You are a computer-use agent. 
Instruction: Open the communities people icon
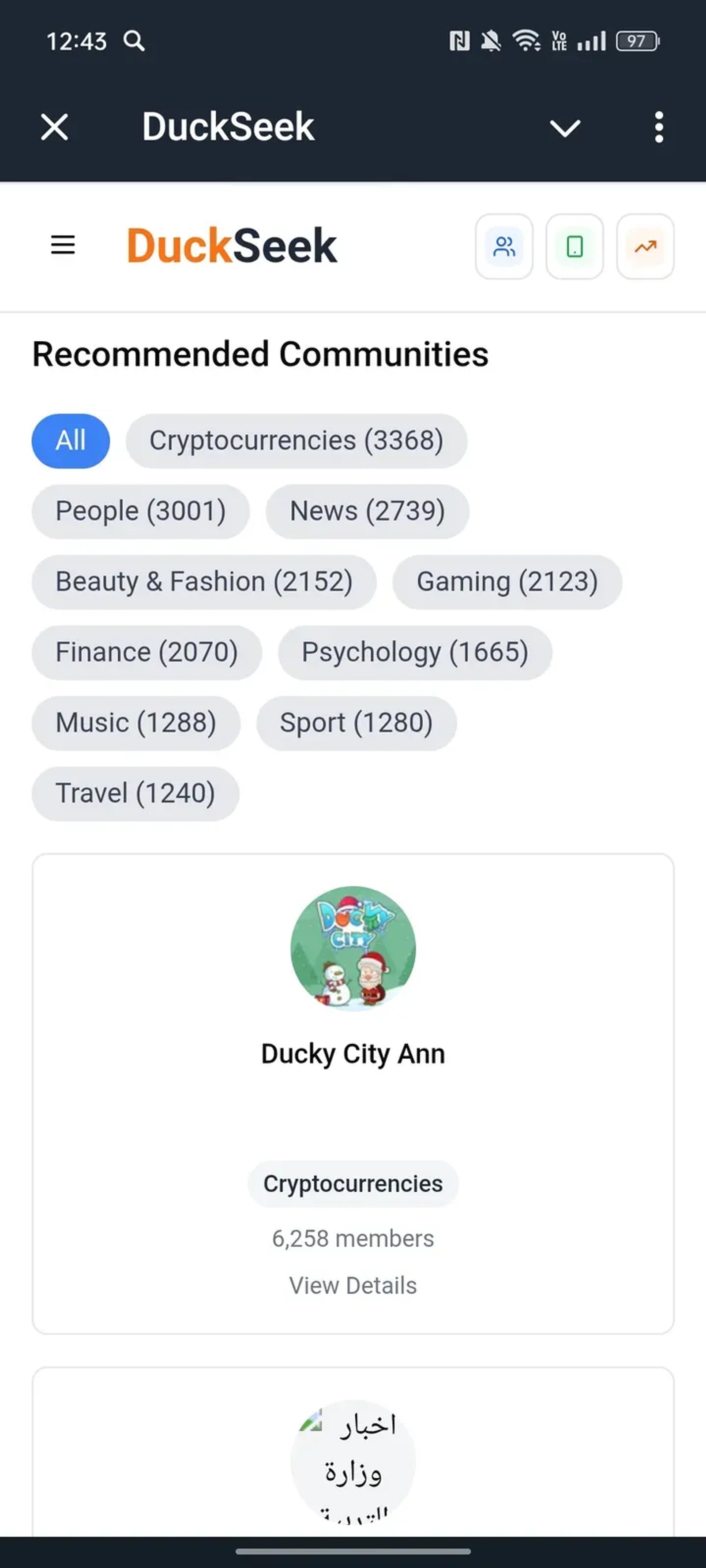pyautogui.click(x=504, y=246)
